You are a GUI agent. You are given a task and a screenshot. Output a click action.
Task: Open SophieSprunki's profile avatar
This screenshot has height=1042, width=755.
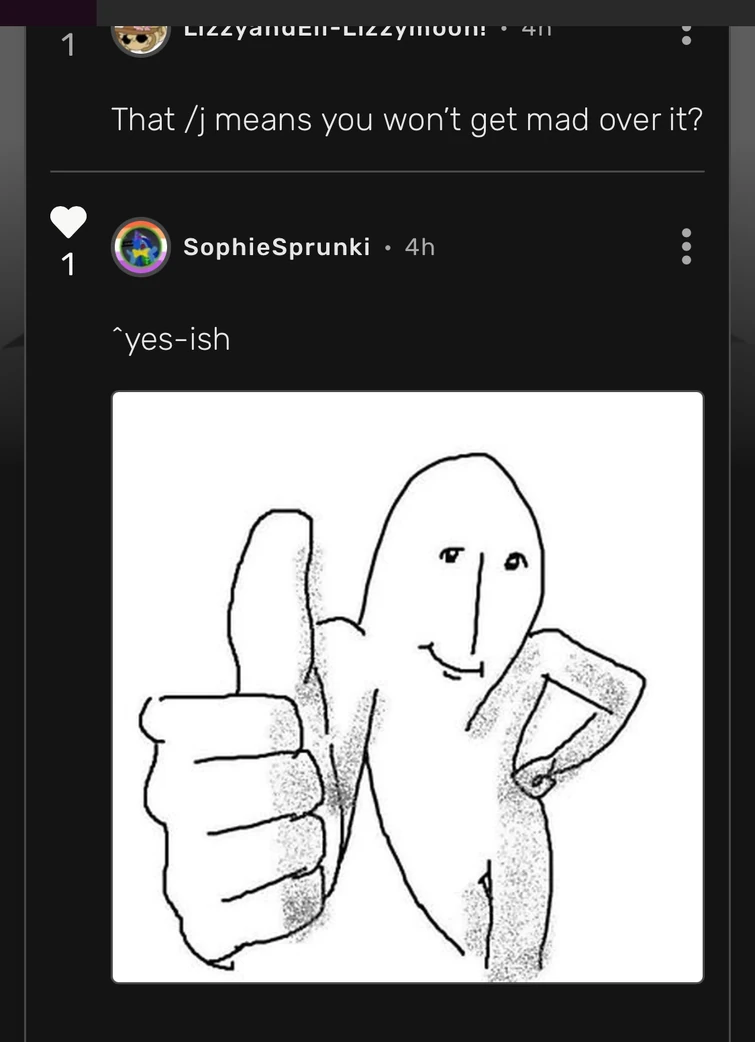[140, 247]
